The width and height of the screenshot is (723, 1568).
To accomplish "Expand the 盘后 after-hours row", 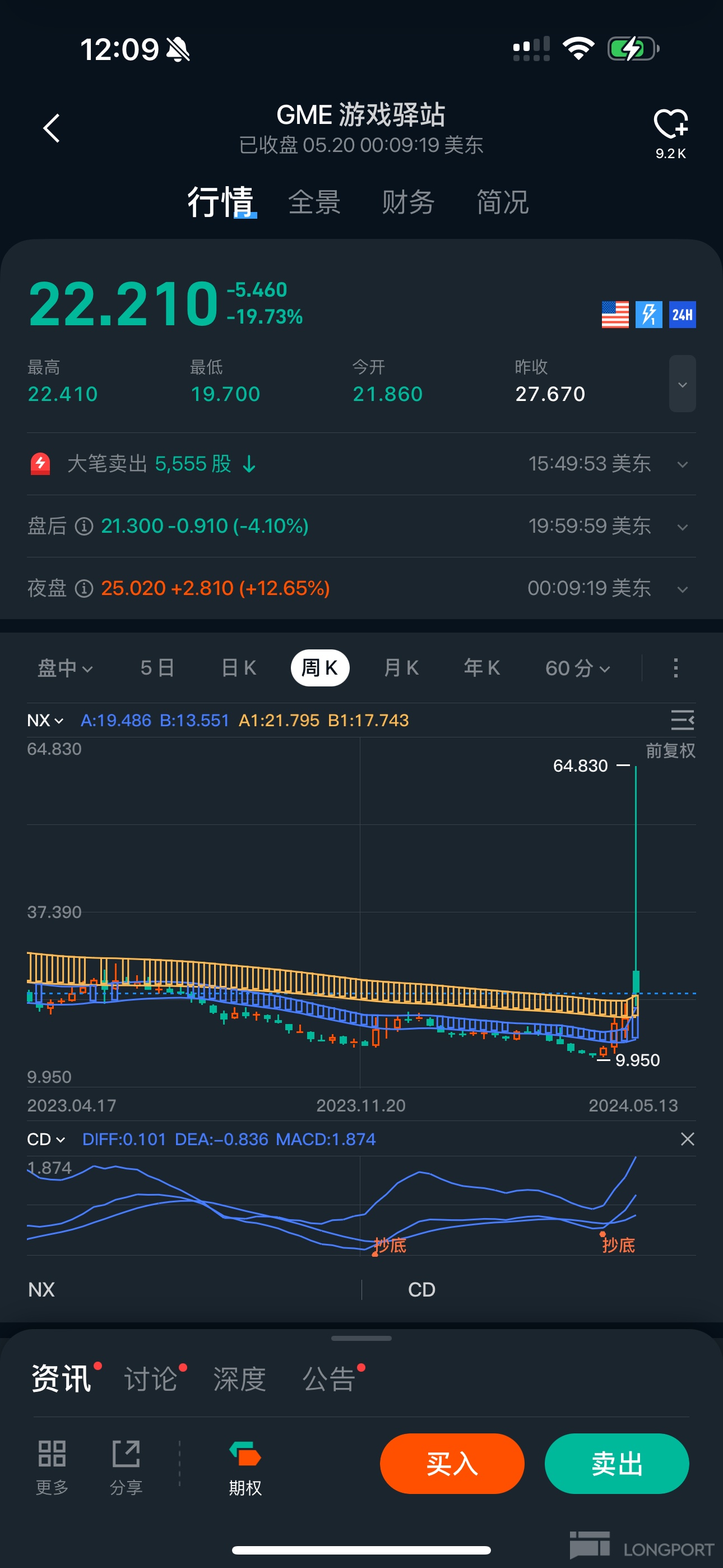I will 682,527.
